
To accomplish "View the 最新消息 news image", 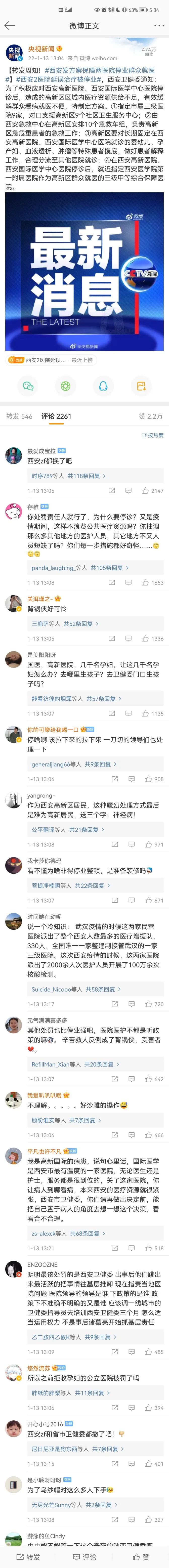I will point(84,272).
